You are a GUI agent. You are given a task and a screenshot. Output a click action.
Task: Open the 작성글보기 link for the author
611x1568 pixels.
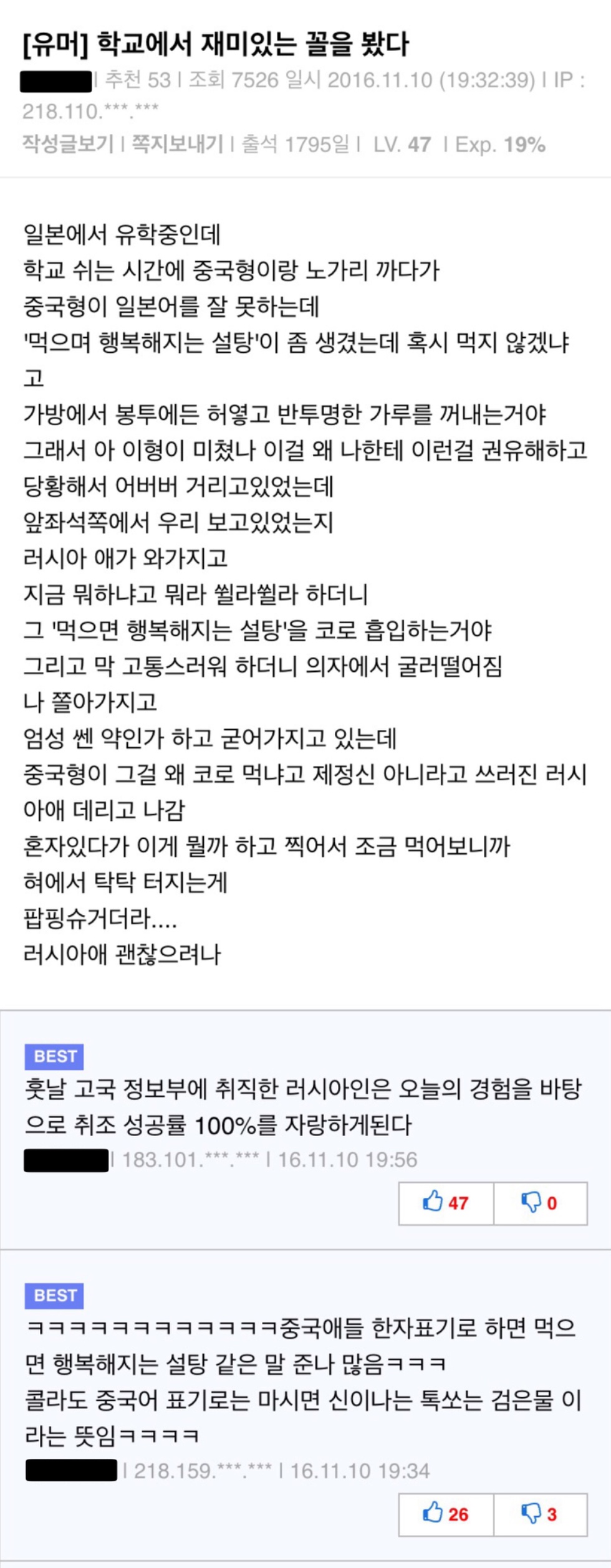pyautogui.click(x=67, y=145)
